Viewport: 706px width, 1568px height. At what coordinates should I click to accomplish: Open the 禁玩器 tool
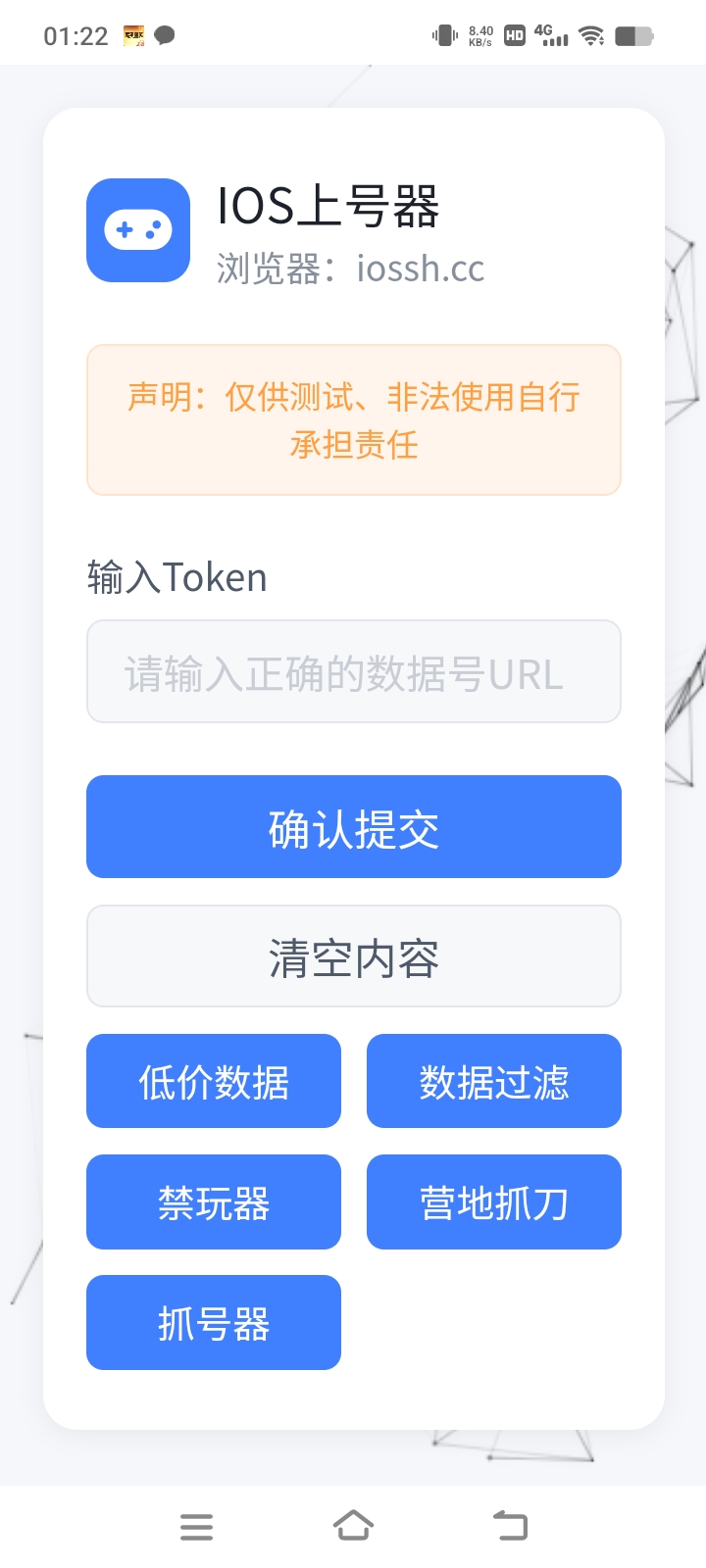pos(214,1201)
